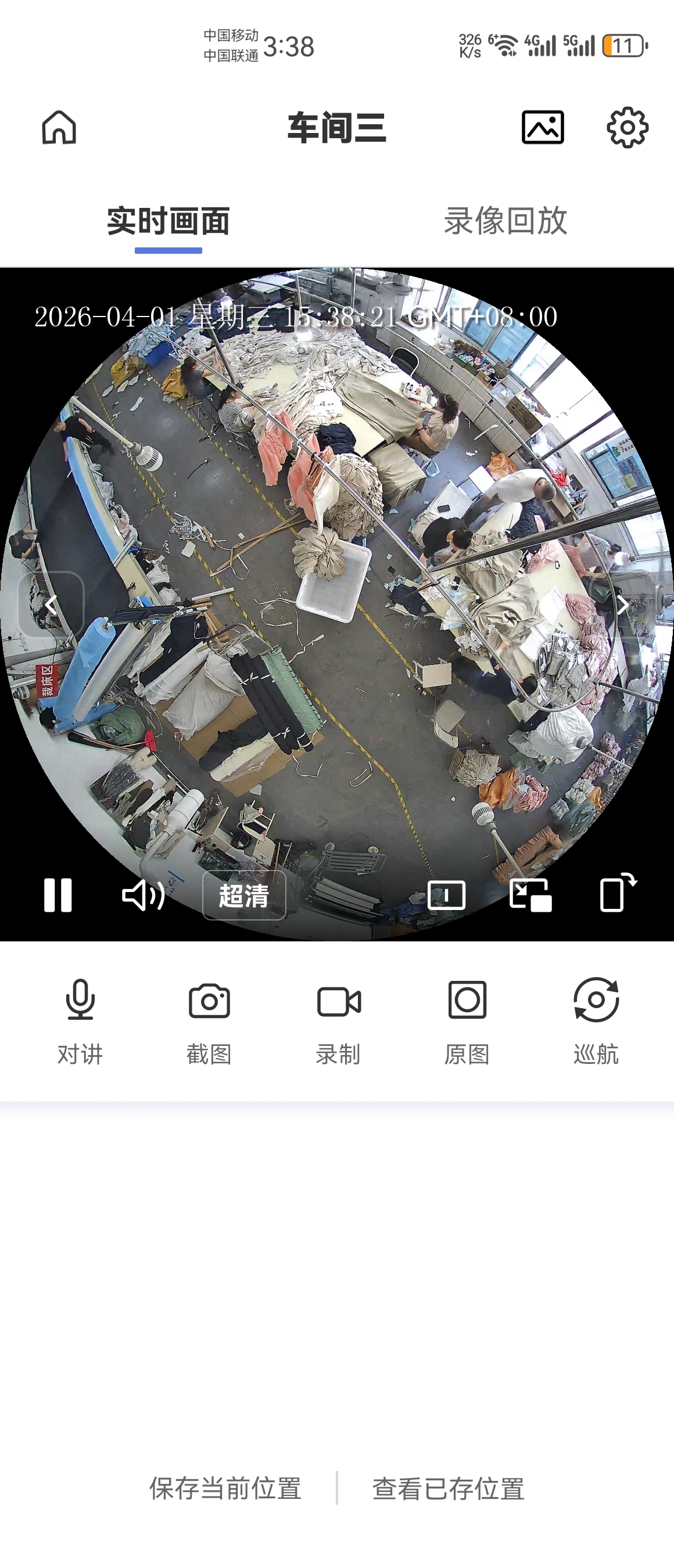
Task: Pan the camera right
Action: click(623, 605)
